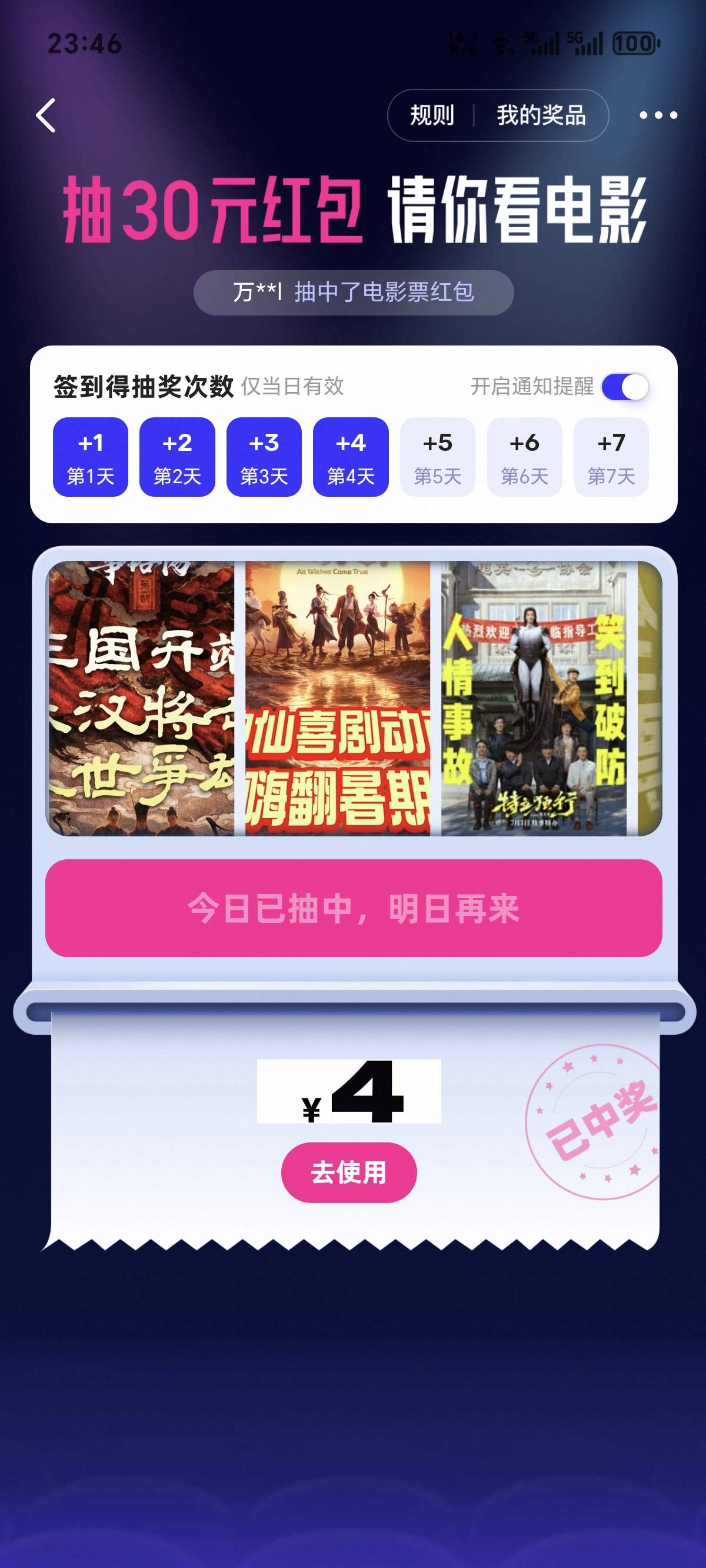This screenshot has width=706, height=1568.
Task: Tap the 第5天 +5 sign-in tile
Action: click(438, 457)
